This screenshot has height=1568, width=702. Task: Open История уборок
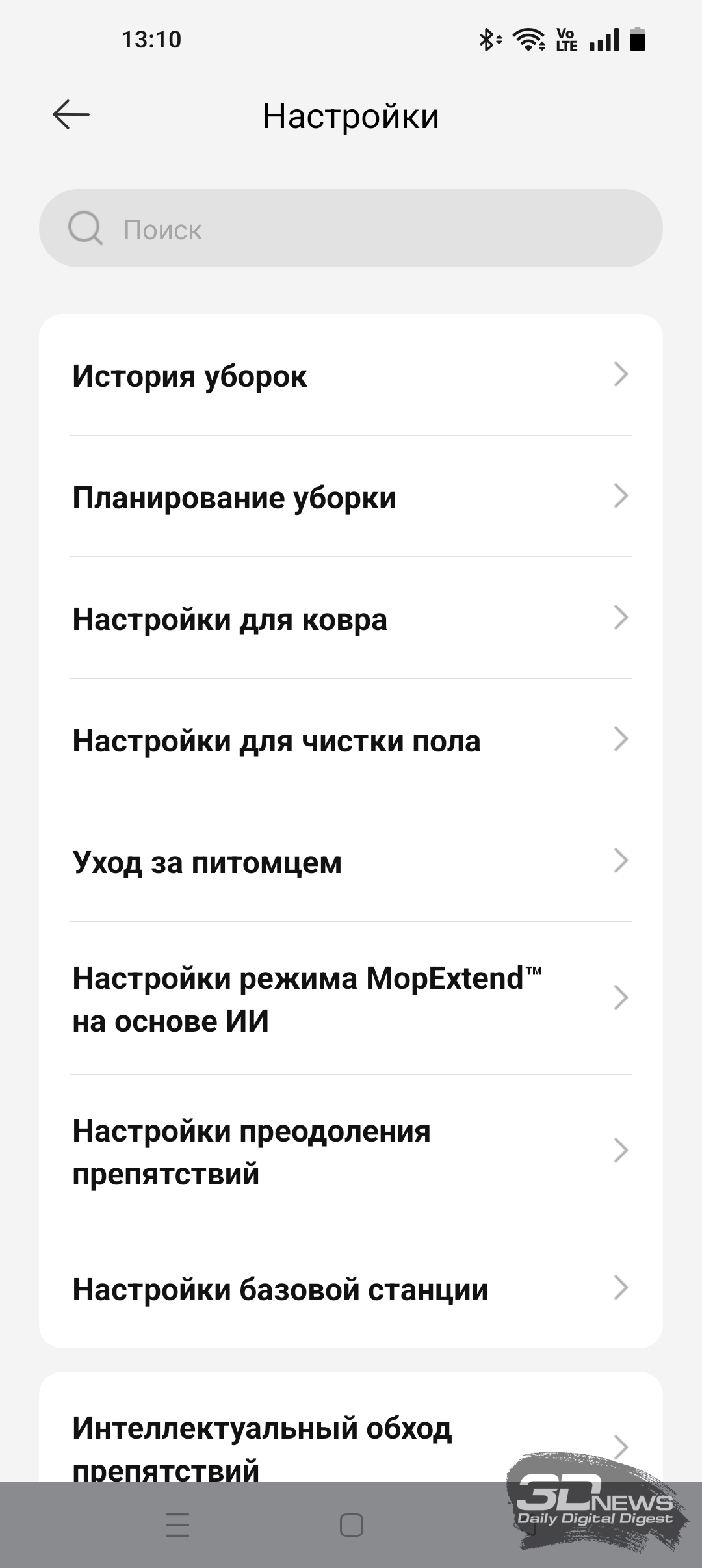(x=351, y=376)
